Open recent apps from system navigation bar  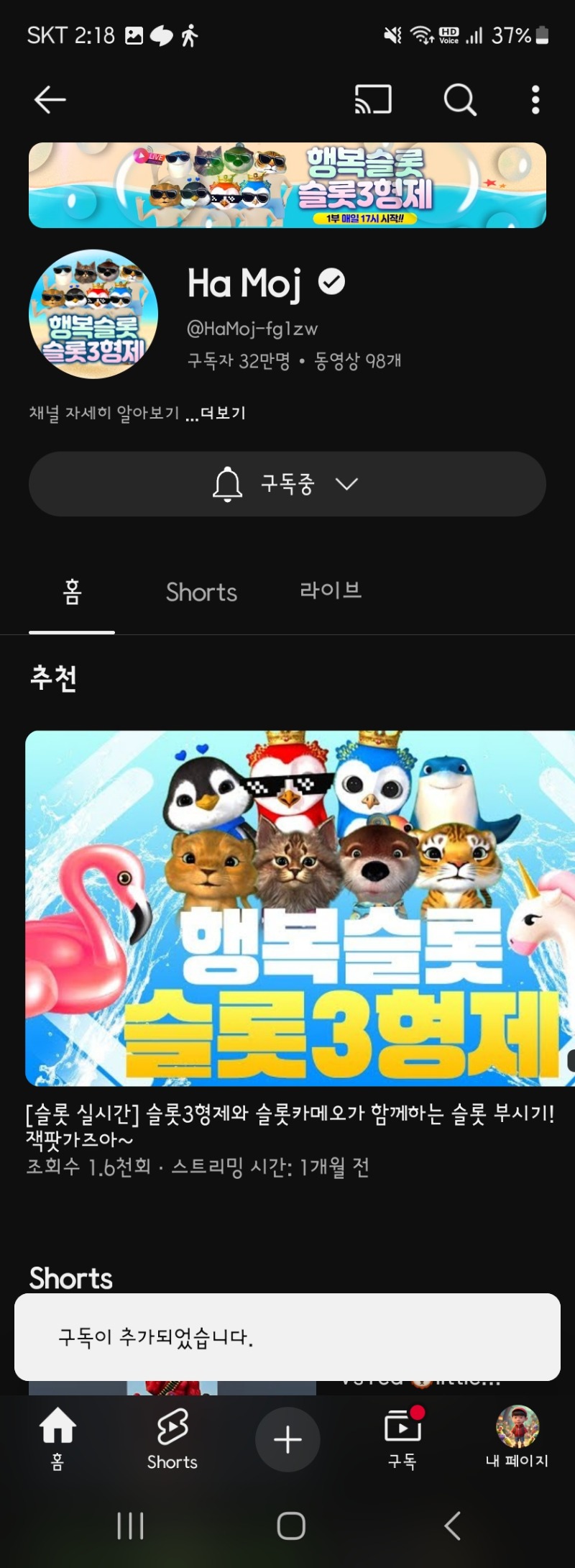click(x=131, y=1526)
